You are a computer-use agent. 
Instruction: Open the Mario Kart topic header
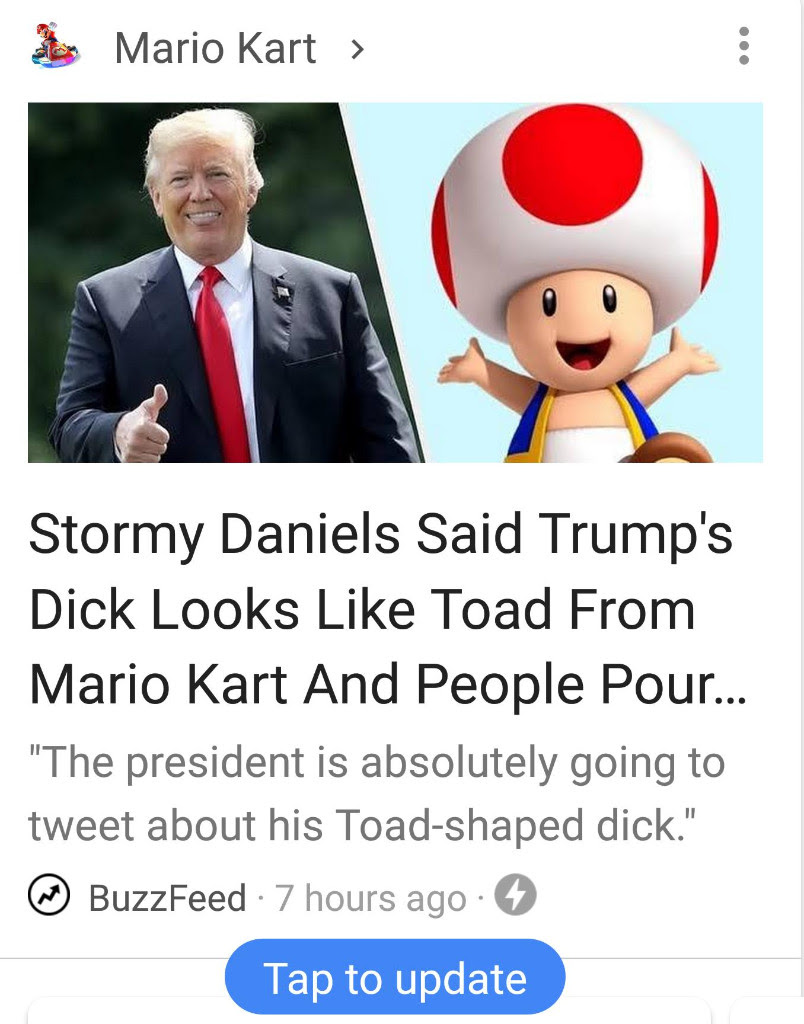coord(215,48)
